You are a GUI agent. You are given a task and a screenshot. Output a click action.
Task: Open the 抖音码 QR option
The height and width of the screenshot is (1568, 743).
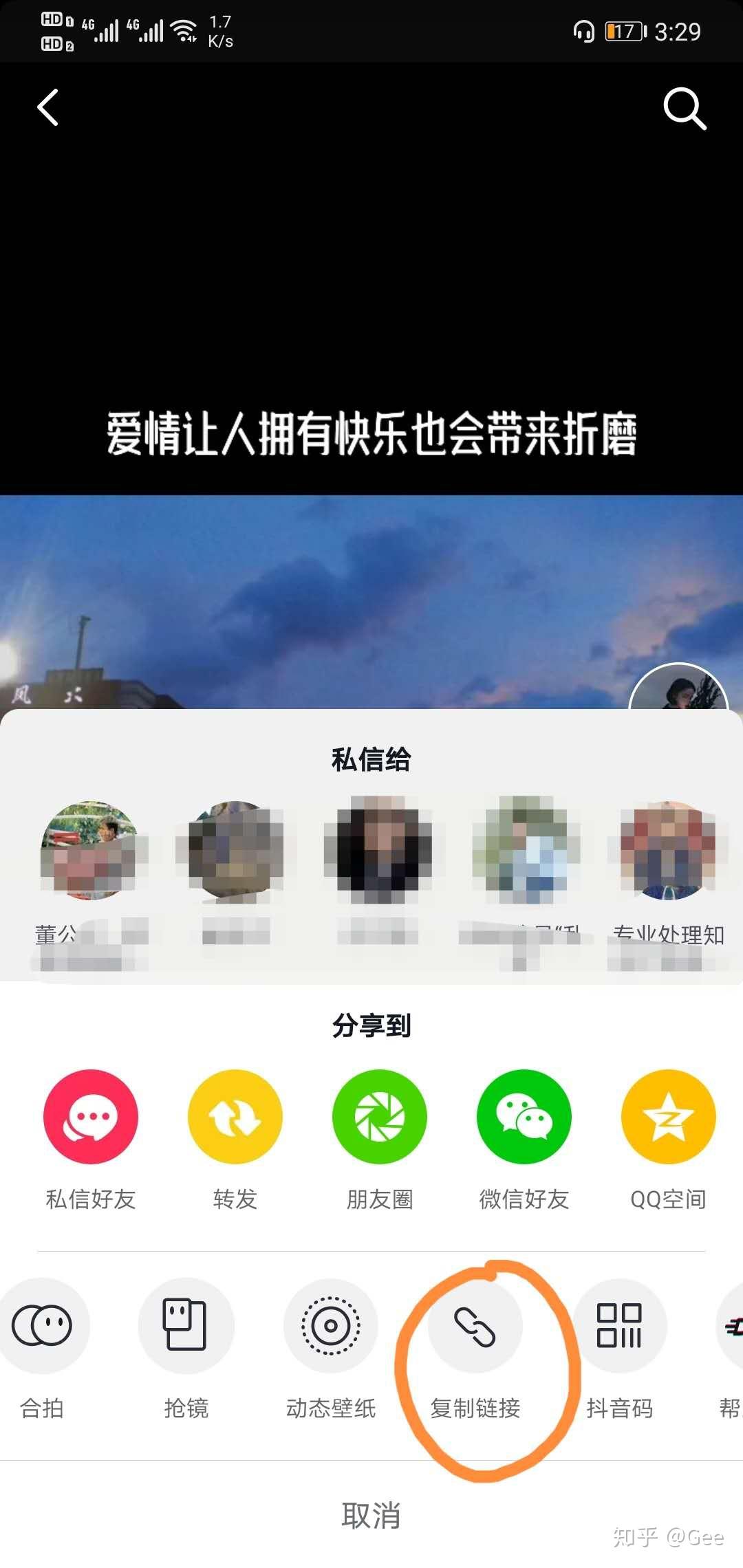[x=619, y=1325]
